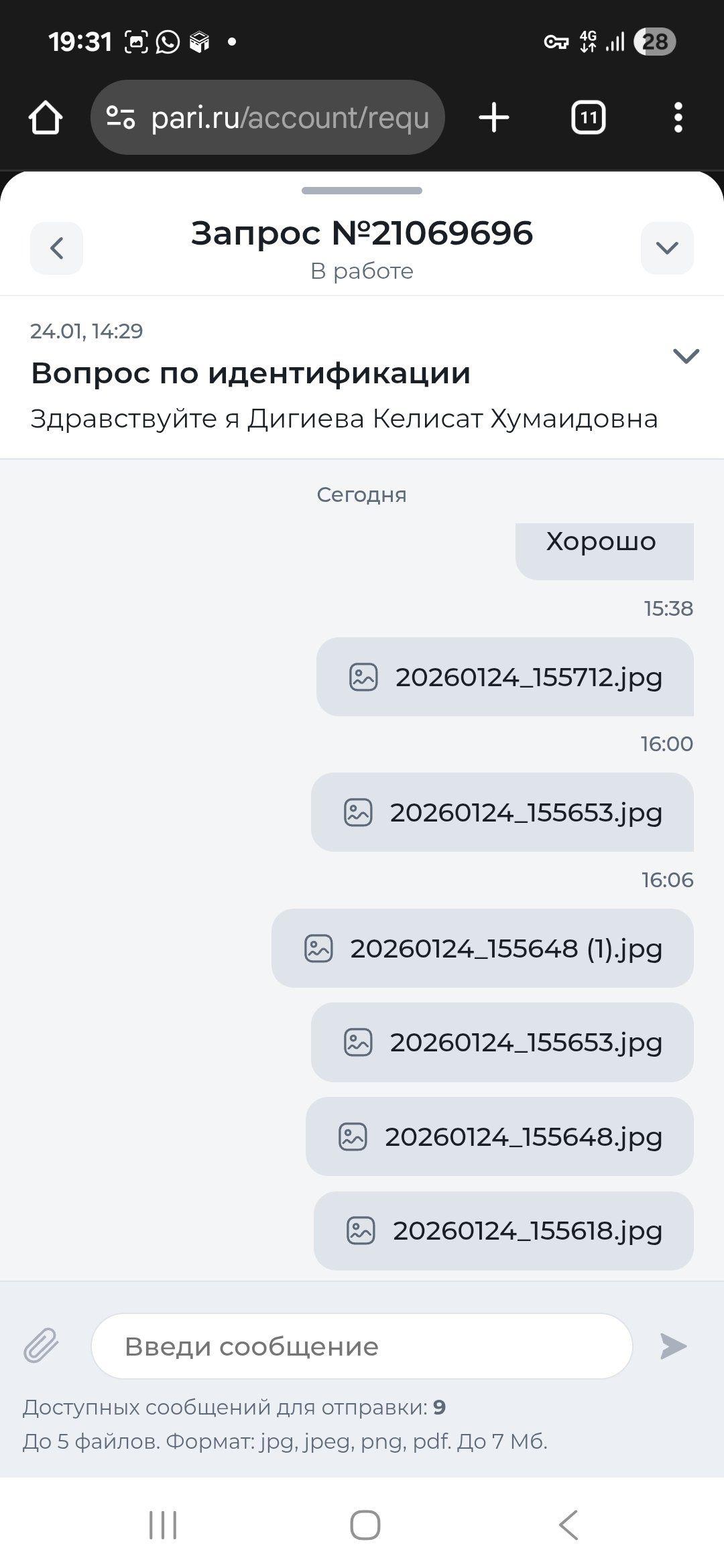This screenshot has width=724, height=1568.
Task: Expand the Вопрос по идентификации message
Action: pyautogui.click(x=685, y=355)
